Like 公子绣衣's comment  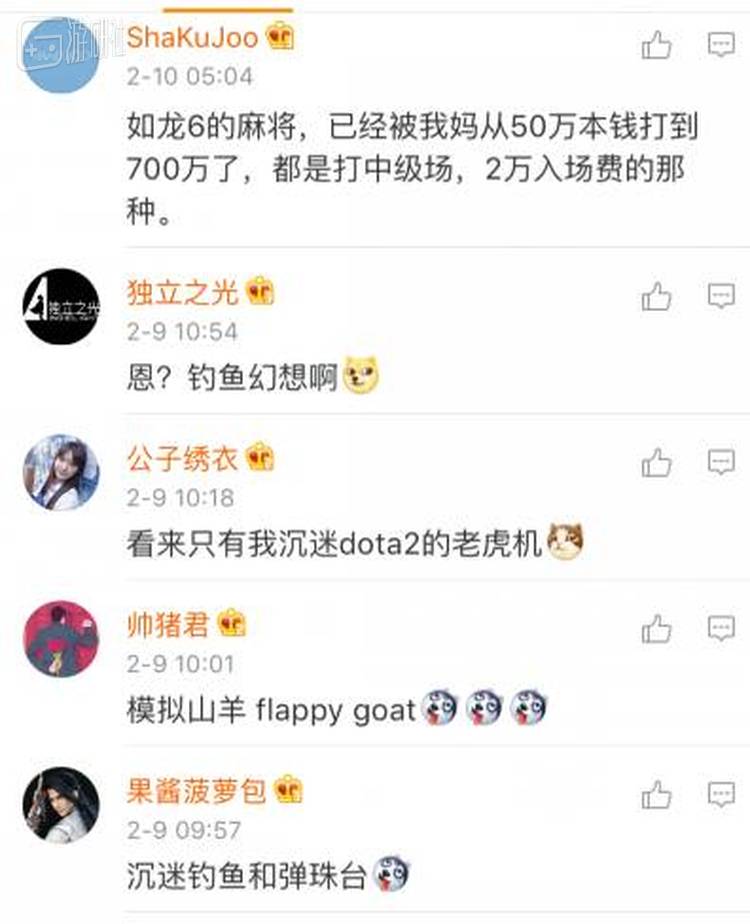657,462
